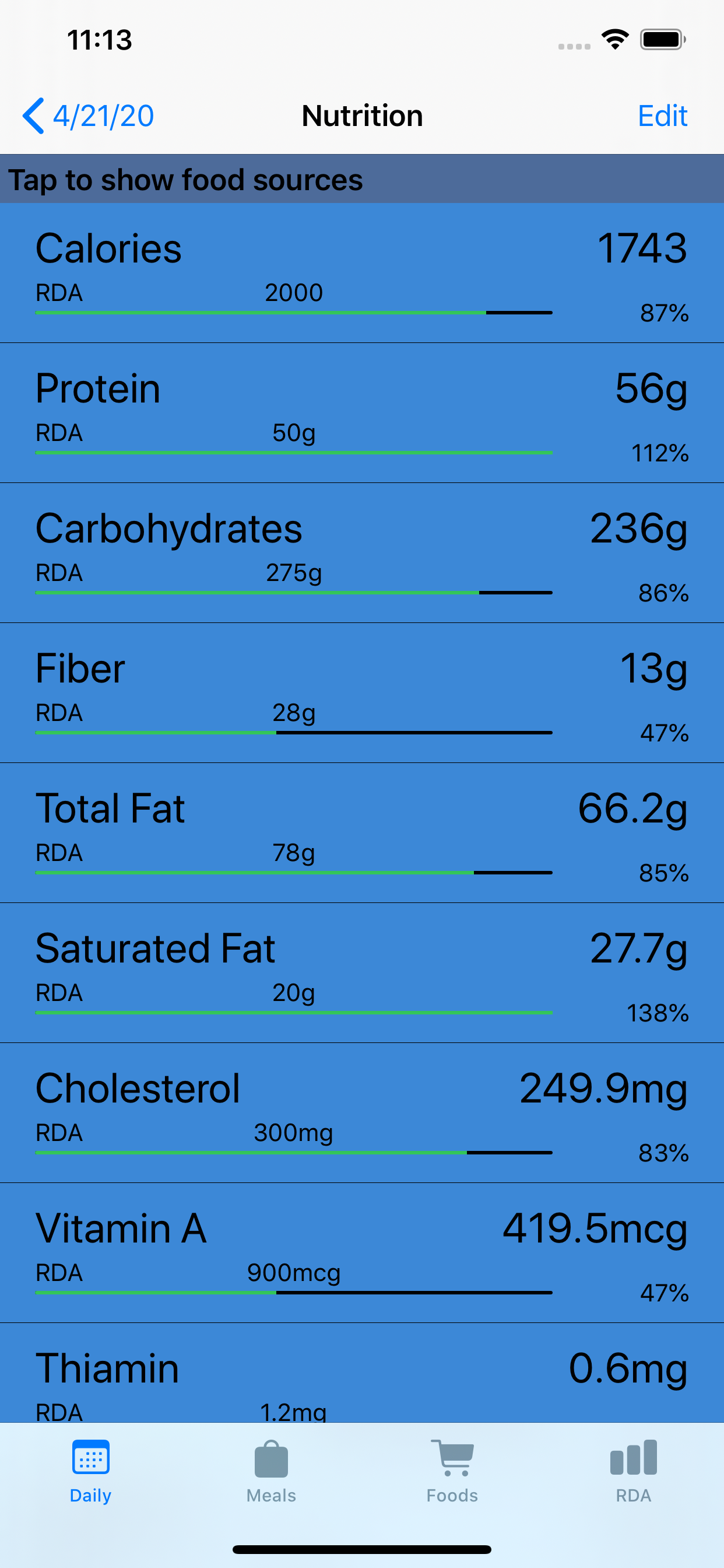724x1568 pixels.
Task: Show food sources for Calories
Action: (362, 272)
